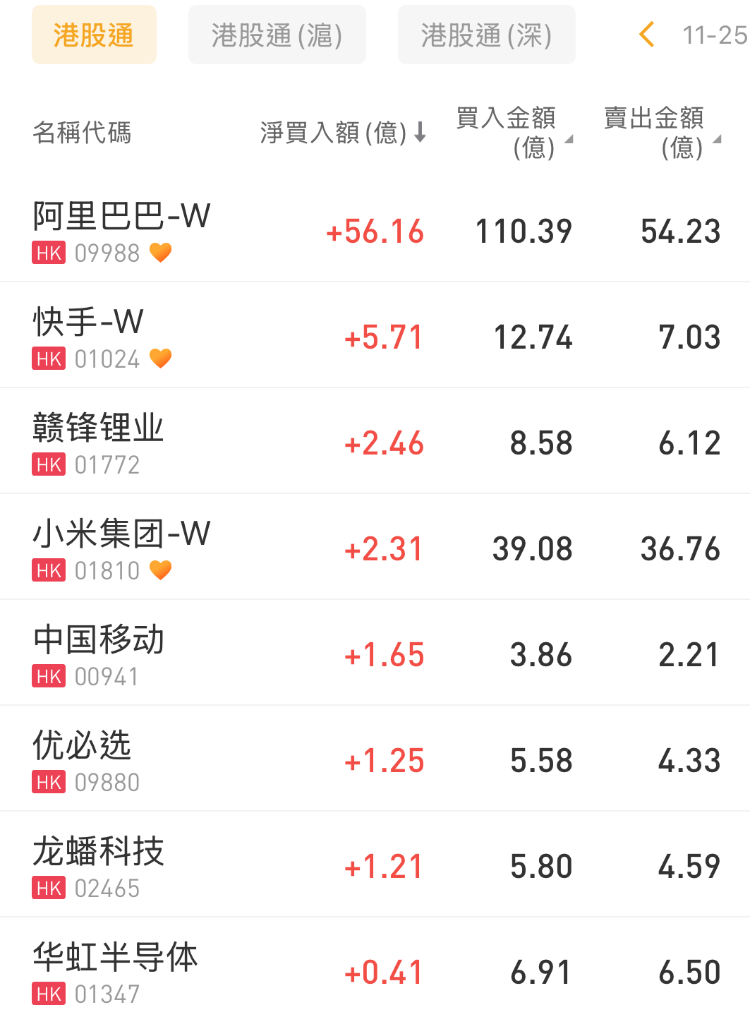
Task: View 中国移动 stock page
Action: pyautogui.click(x=98, y=640)
